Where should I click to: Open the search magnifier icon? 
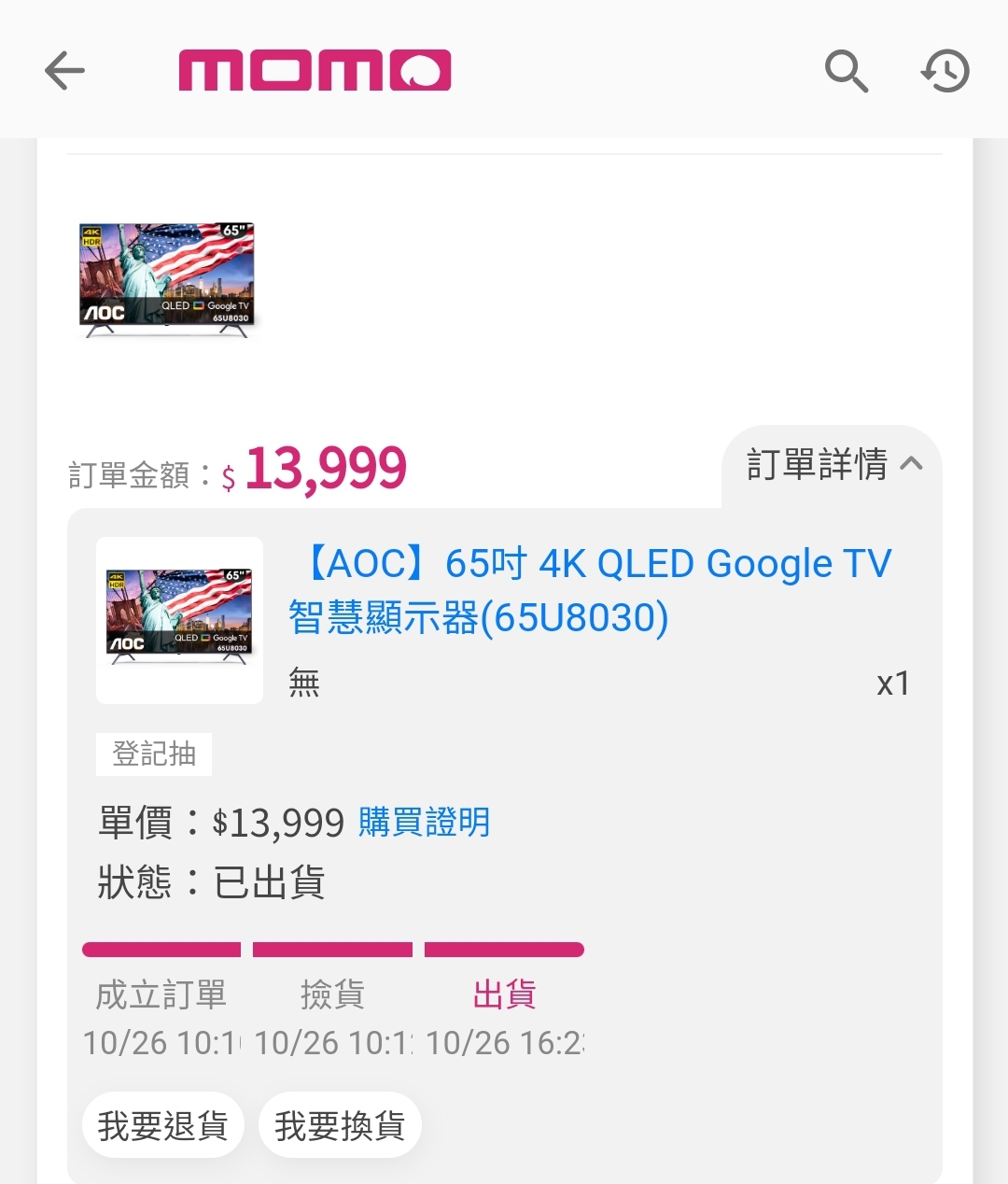pos(847,71)
